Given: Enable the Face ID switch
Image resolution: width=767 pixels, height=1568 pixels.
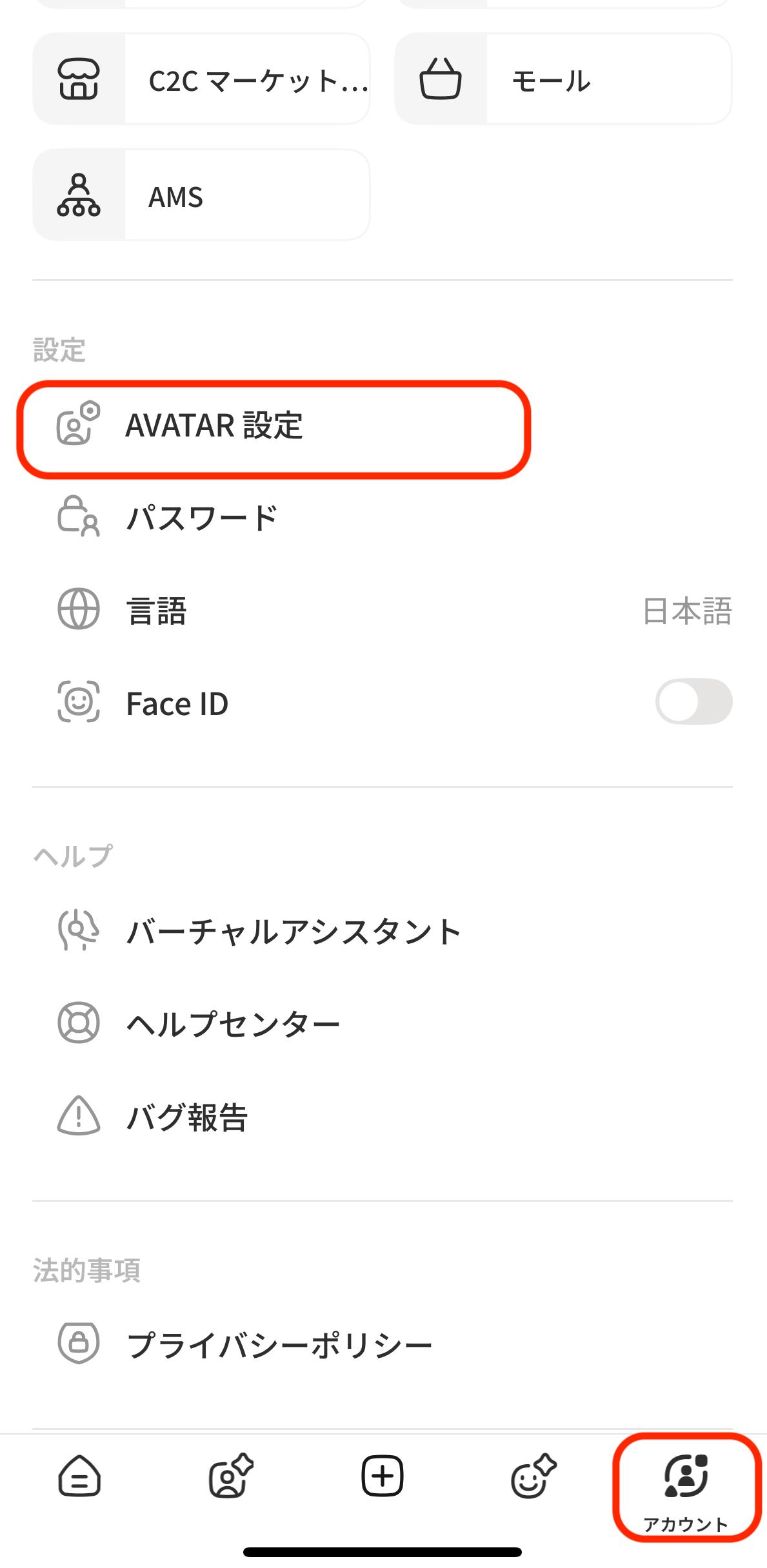Looking at the screenshot, I should coord(693,702).
